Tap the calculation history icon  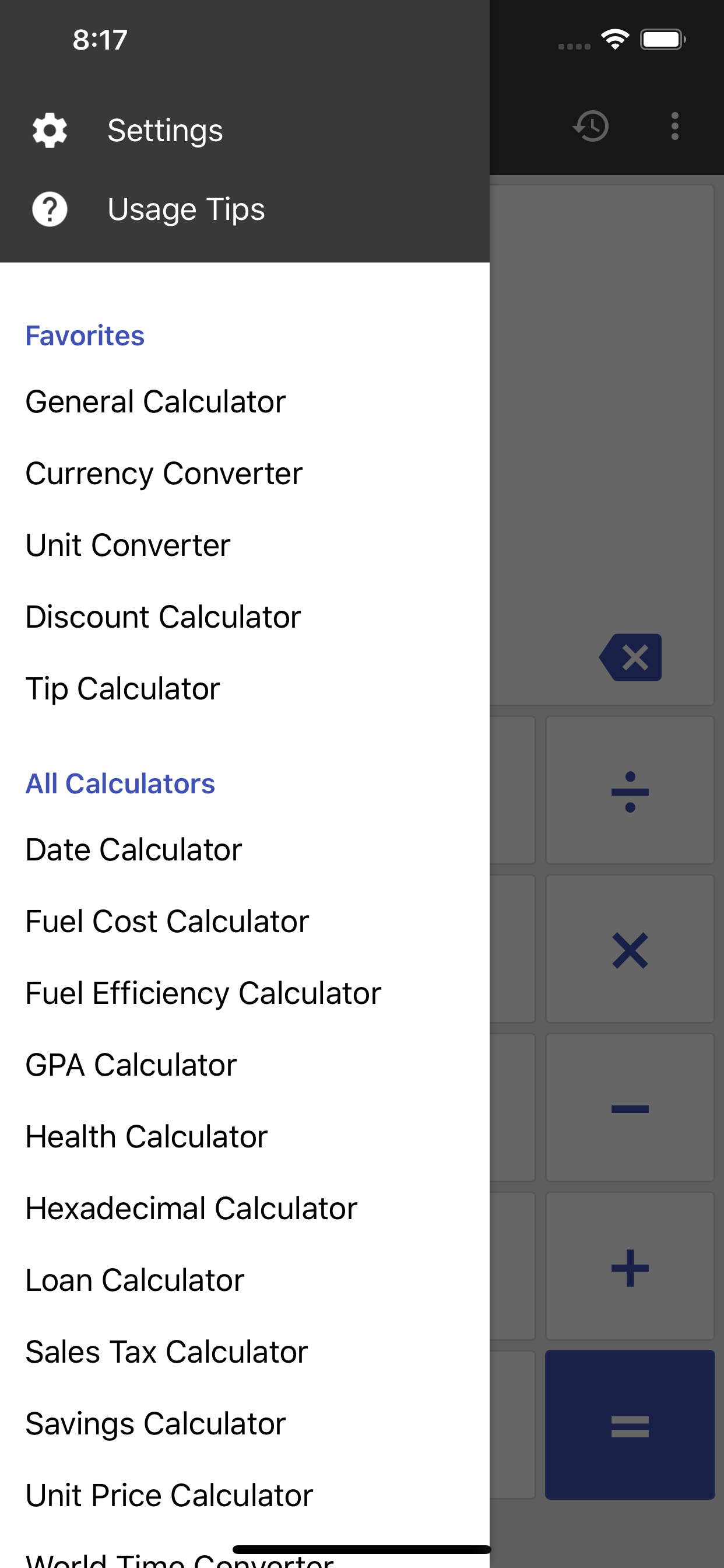pyautogui.click(x=591, y=126)
